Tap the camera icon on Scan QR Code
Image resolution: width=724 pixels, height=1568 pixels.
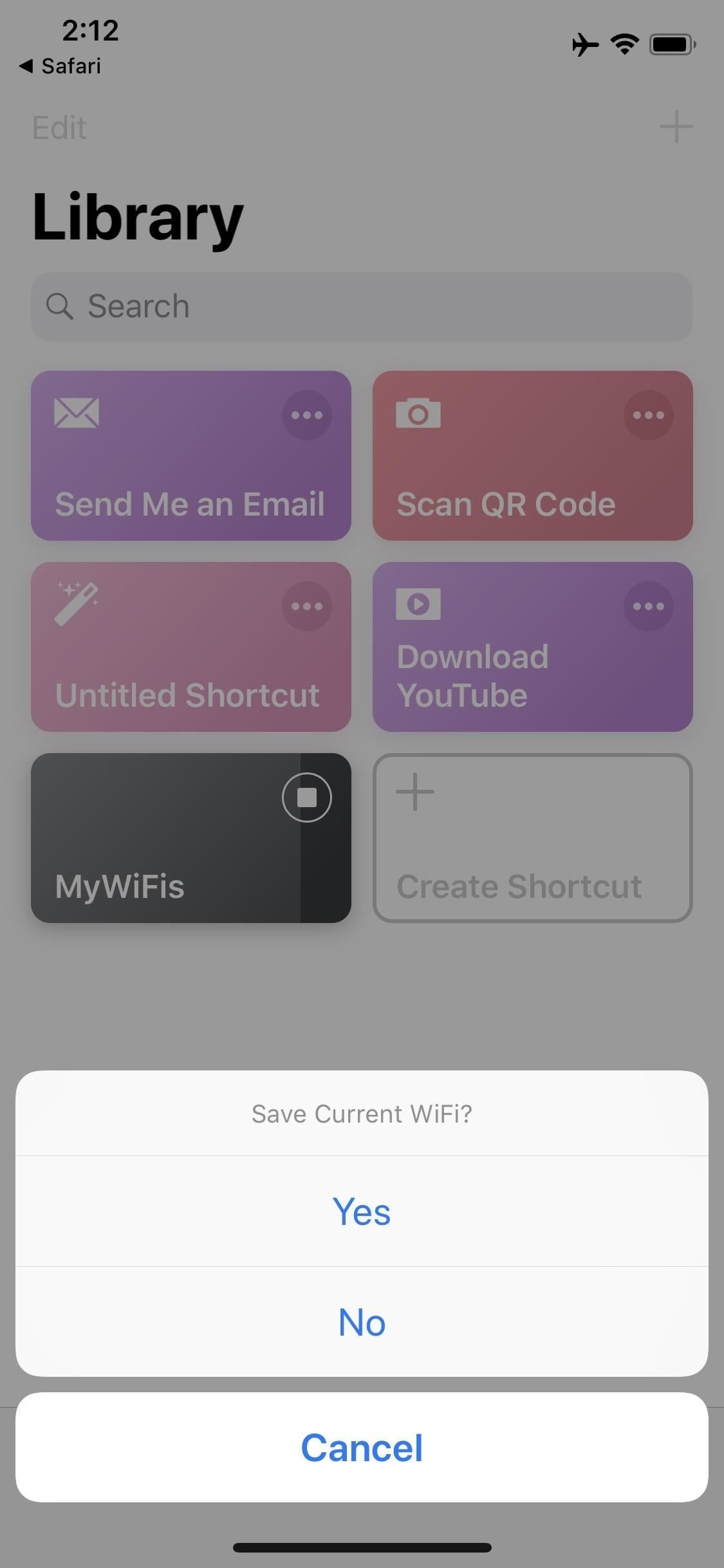pyautogui.click(x=418, y=414)
